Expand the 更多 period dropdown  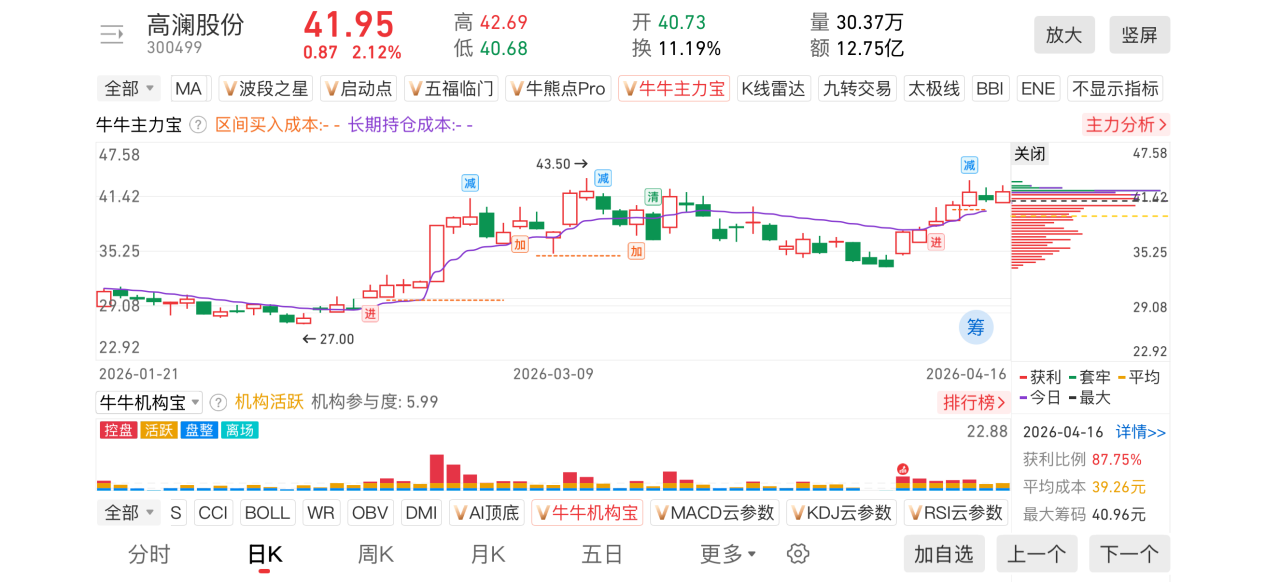727,554
